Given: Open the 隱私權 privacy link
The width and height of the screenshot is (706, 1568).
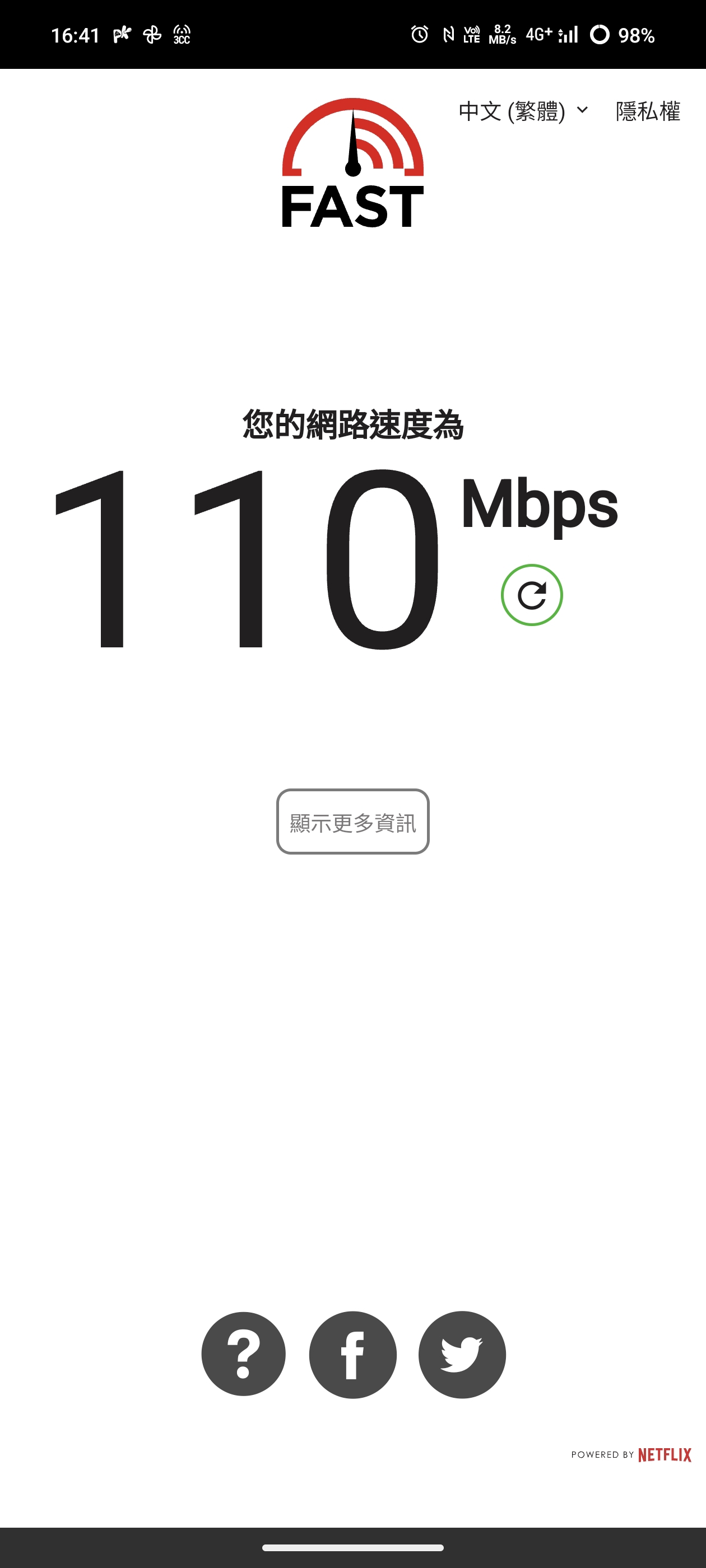Looking at the screenshot, I should pos(648,111).
